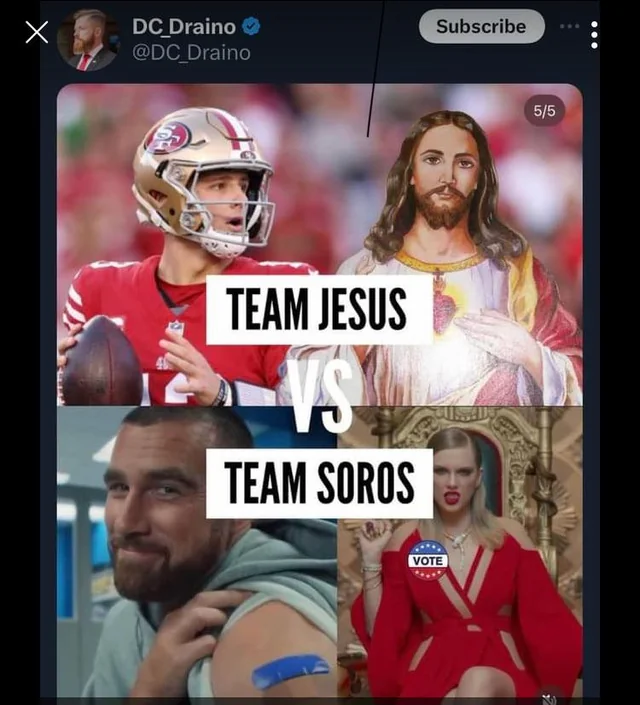
Task: Open DC_Draino's profile avatar
Action: pos(88,40)
